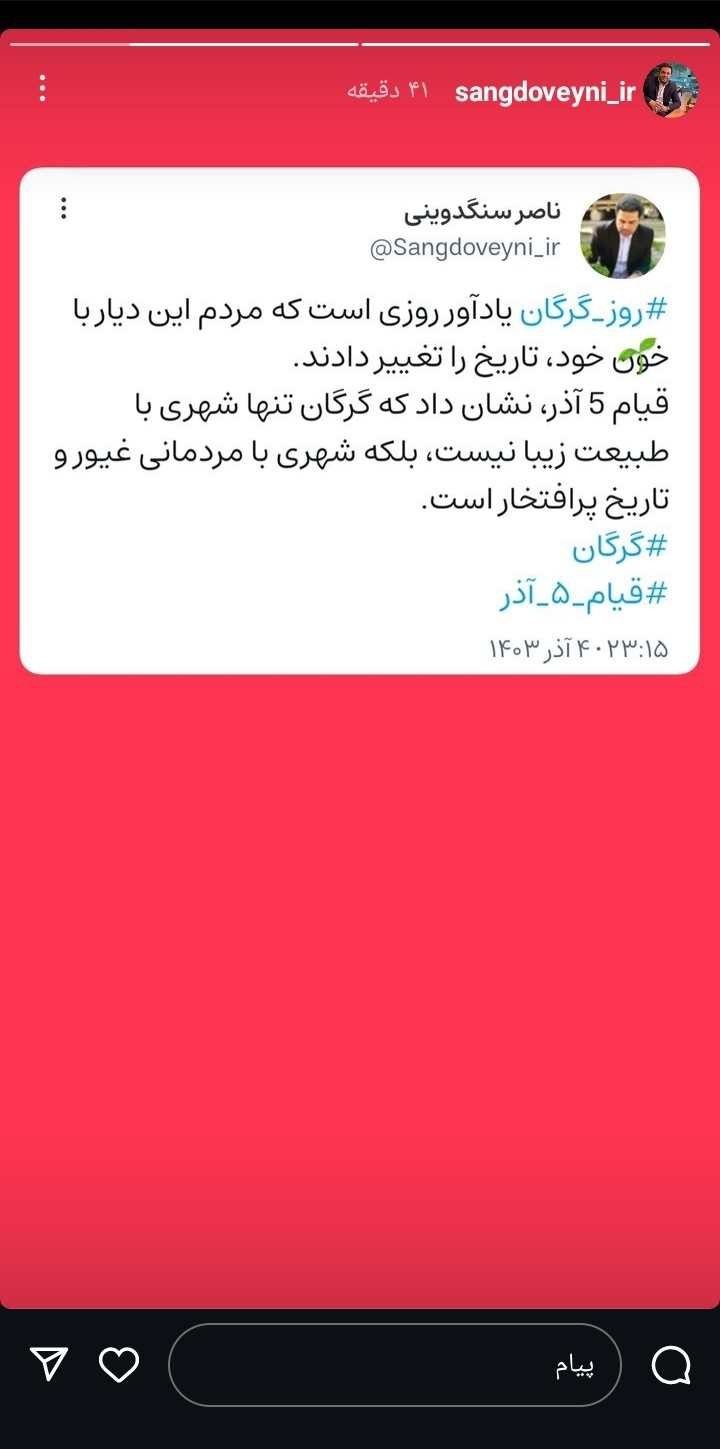
Task: Open the story overflow menu
Action: coord(42,89)
